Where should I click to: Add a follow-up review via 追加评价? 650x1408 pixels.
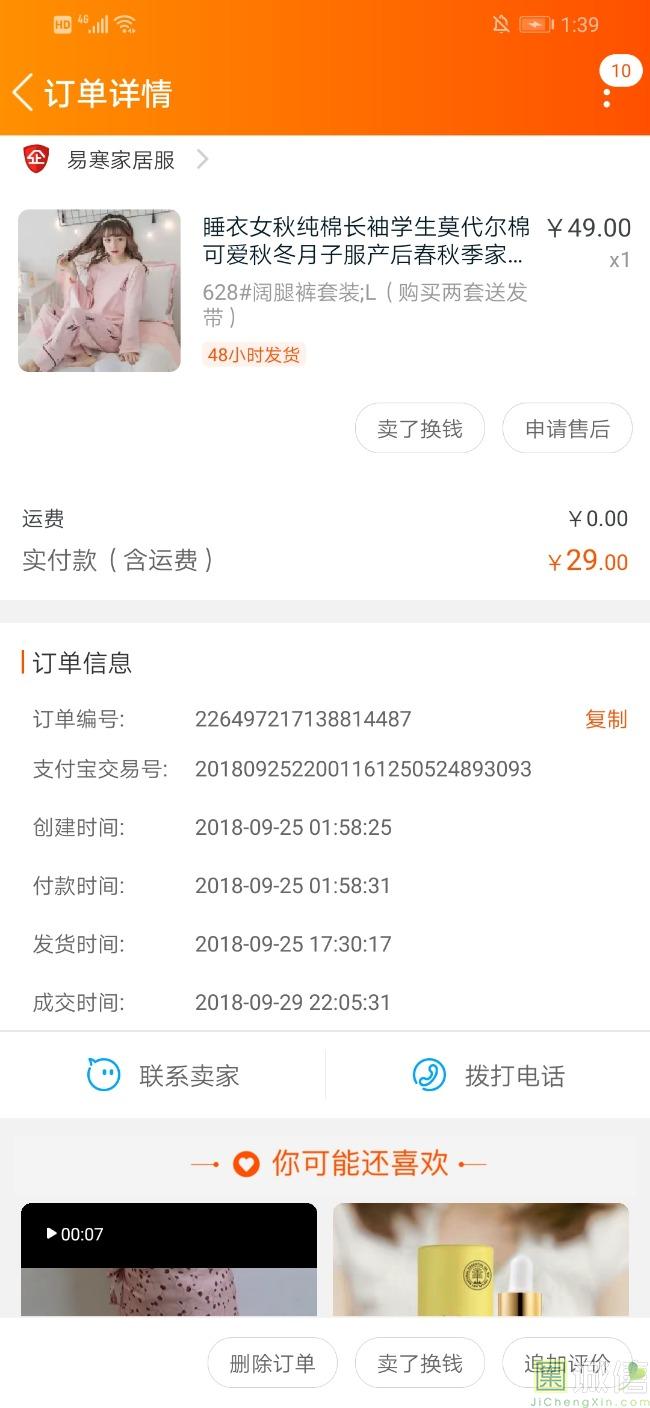coord(566,1363)
